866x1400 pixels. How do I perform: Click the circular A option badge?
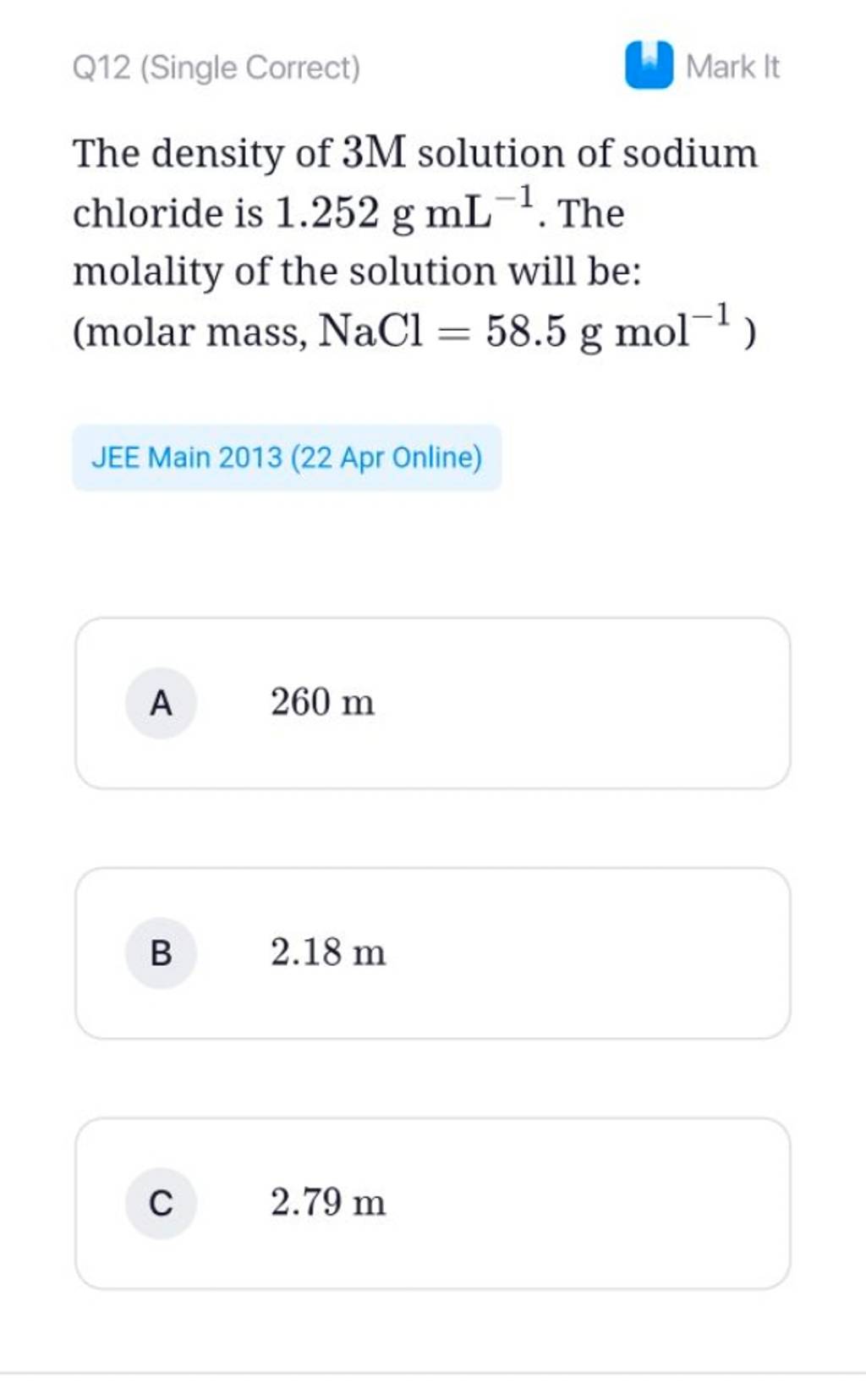(160, 702)
